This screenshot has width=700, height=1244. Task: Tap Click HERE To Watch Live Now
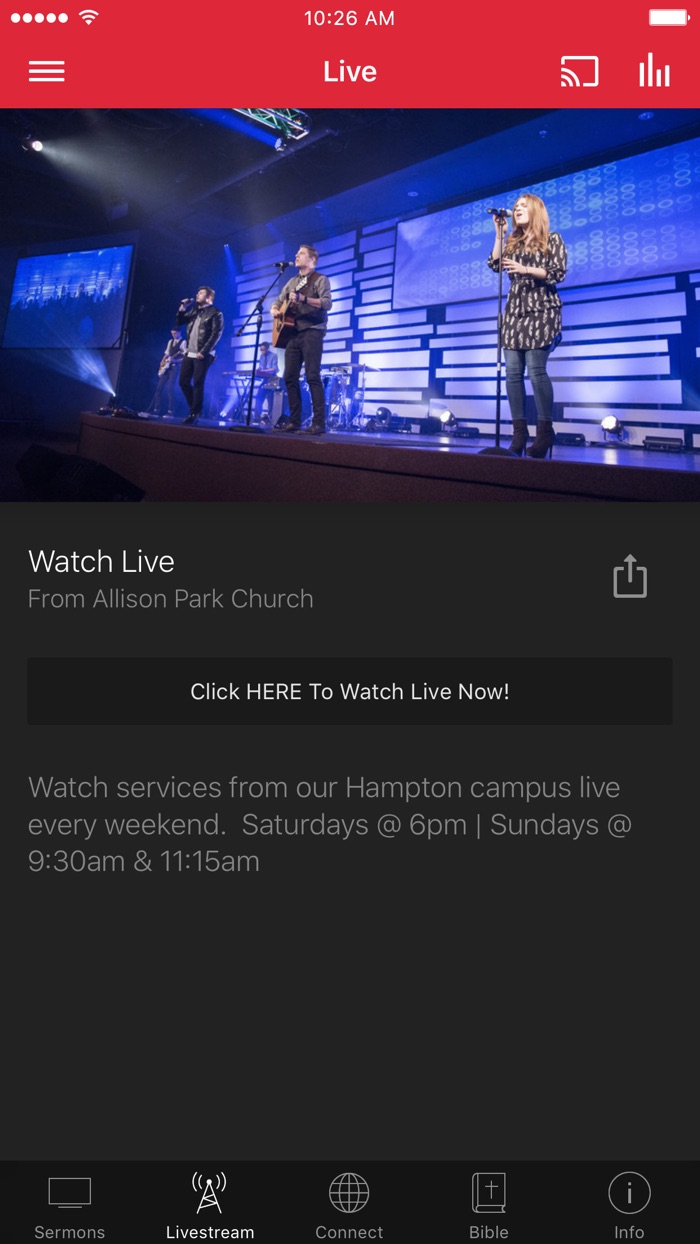(x=350, y=691)
